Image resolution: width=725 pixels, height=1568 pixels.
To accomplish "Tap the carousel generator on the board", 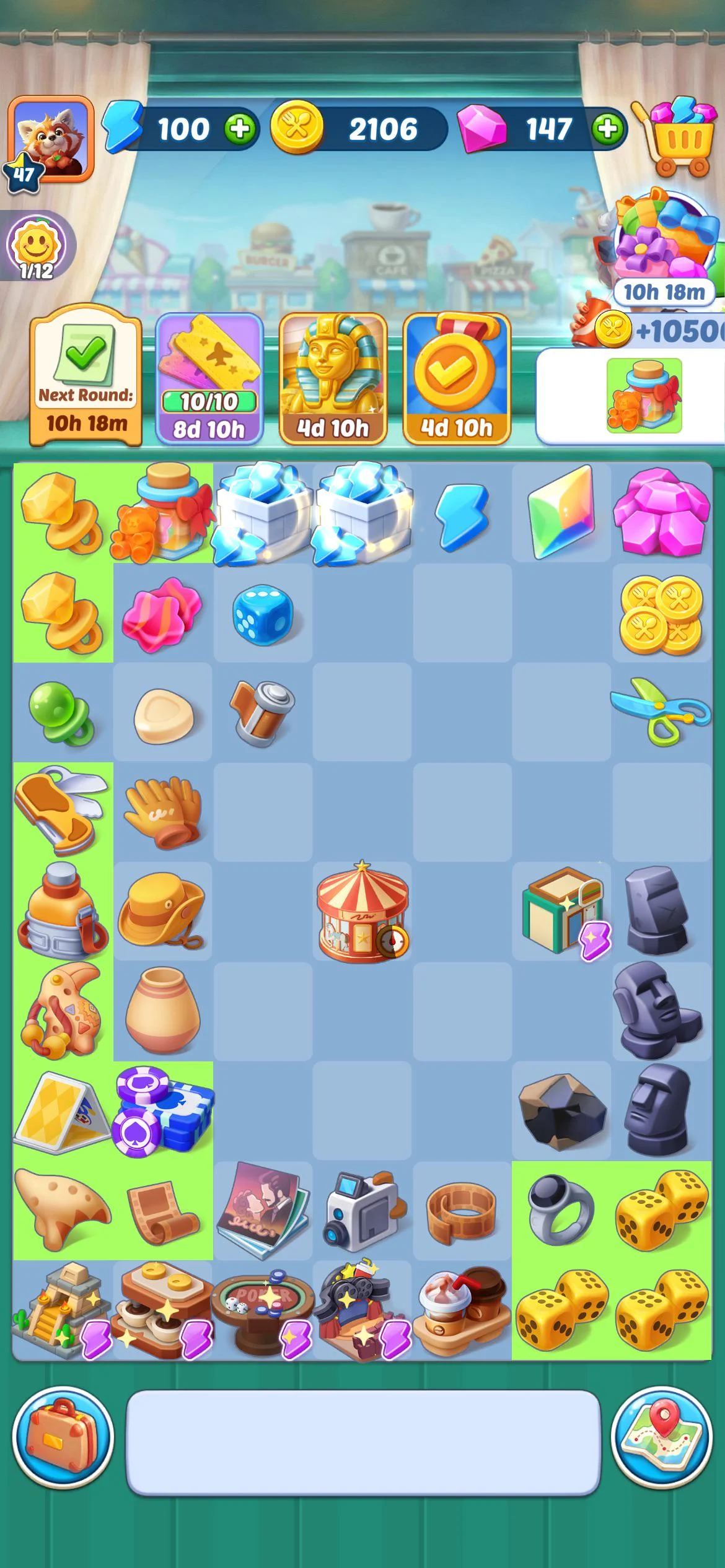I will [x=363, y=912].
